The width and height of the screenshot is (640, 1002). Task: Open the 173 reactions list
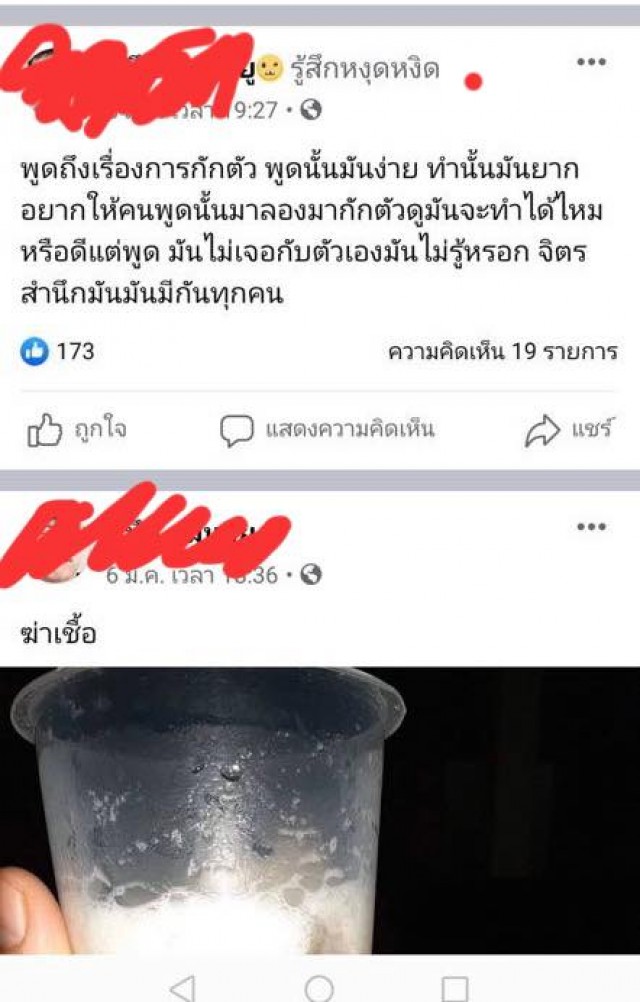pos(58,351)
